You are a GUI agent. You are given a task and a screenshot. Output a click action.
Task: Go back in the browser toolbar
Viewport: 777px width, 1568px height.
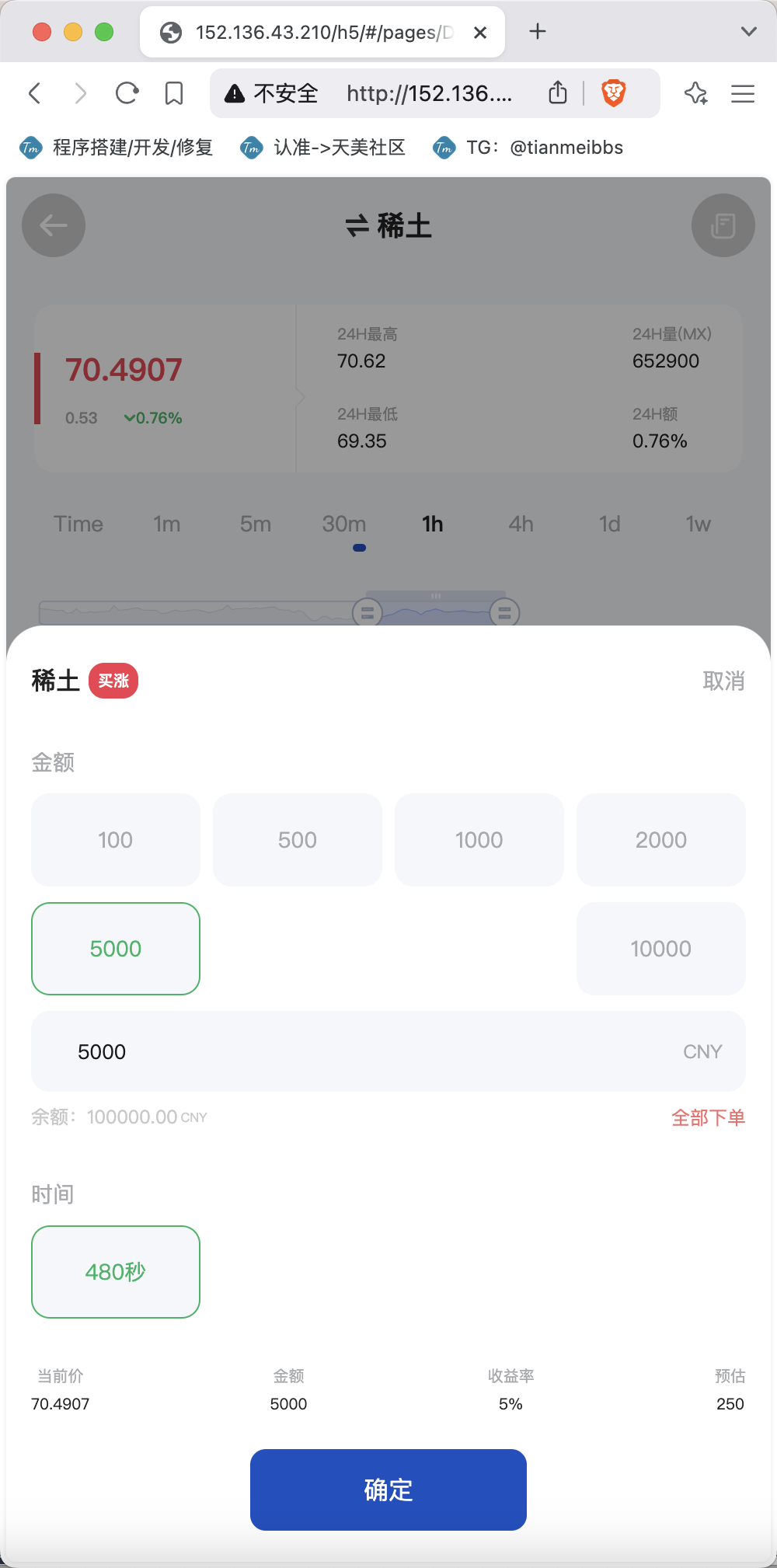point(34,93)
